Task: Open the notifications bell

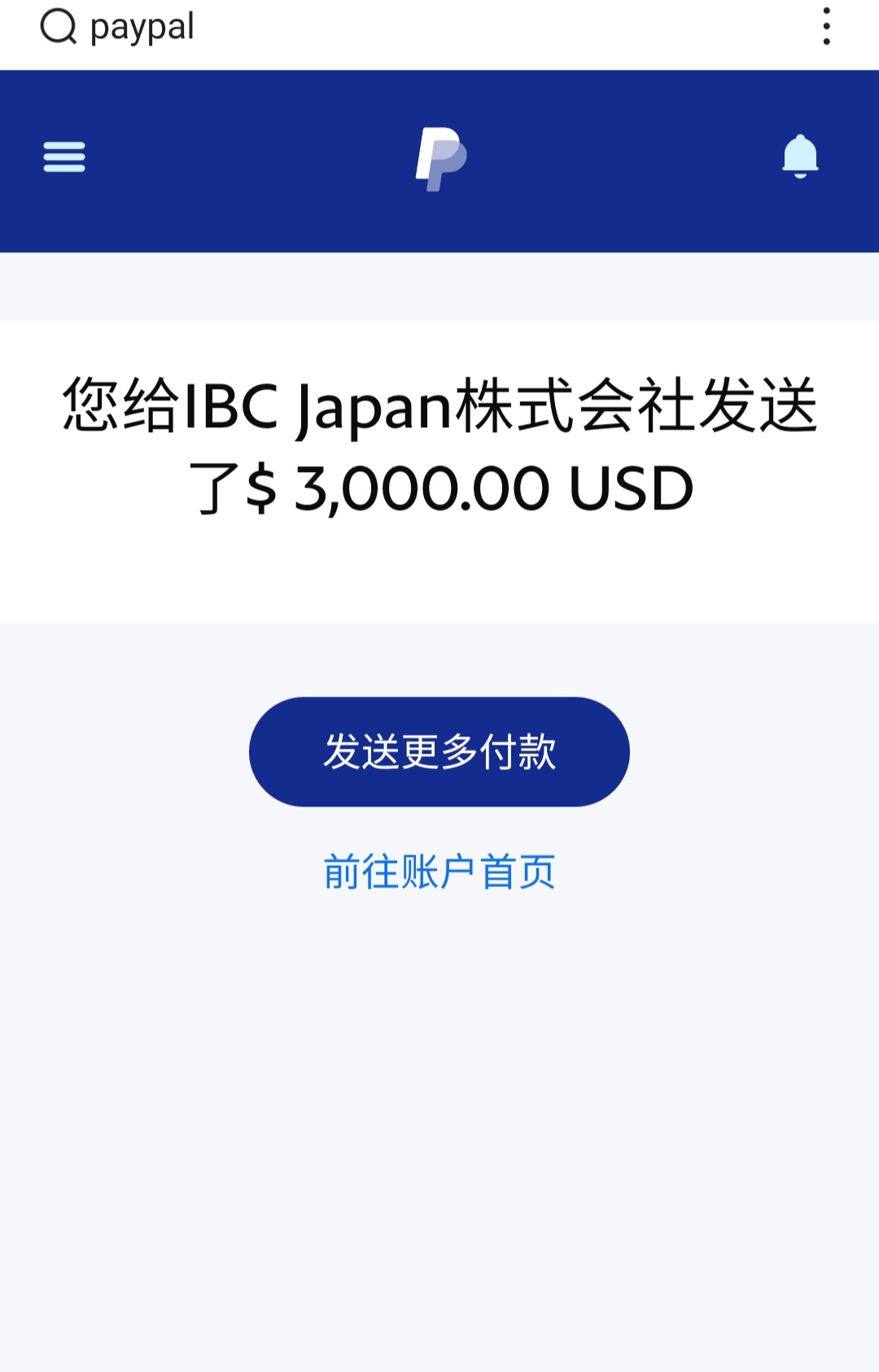Action: [x=800, y=156]
